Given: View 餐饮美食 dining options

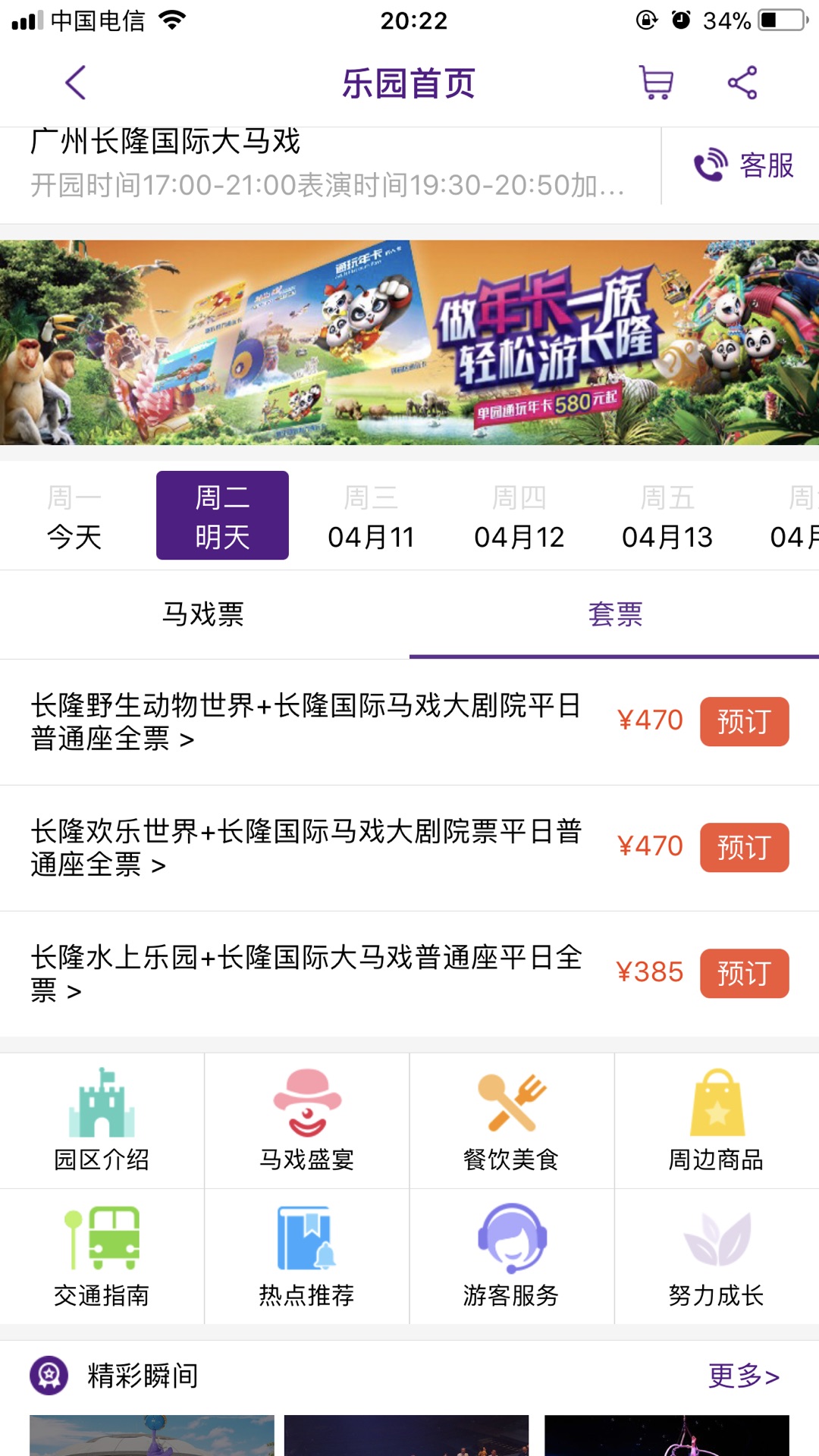Looking at the screenshot, I should pyautogui.click(x=512, y=1121).
